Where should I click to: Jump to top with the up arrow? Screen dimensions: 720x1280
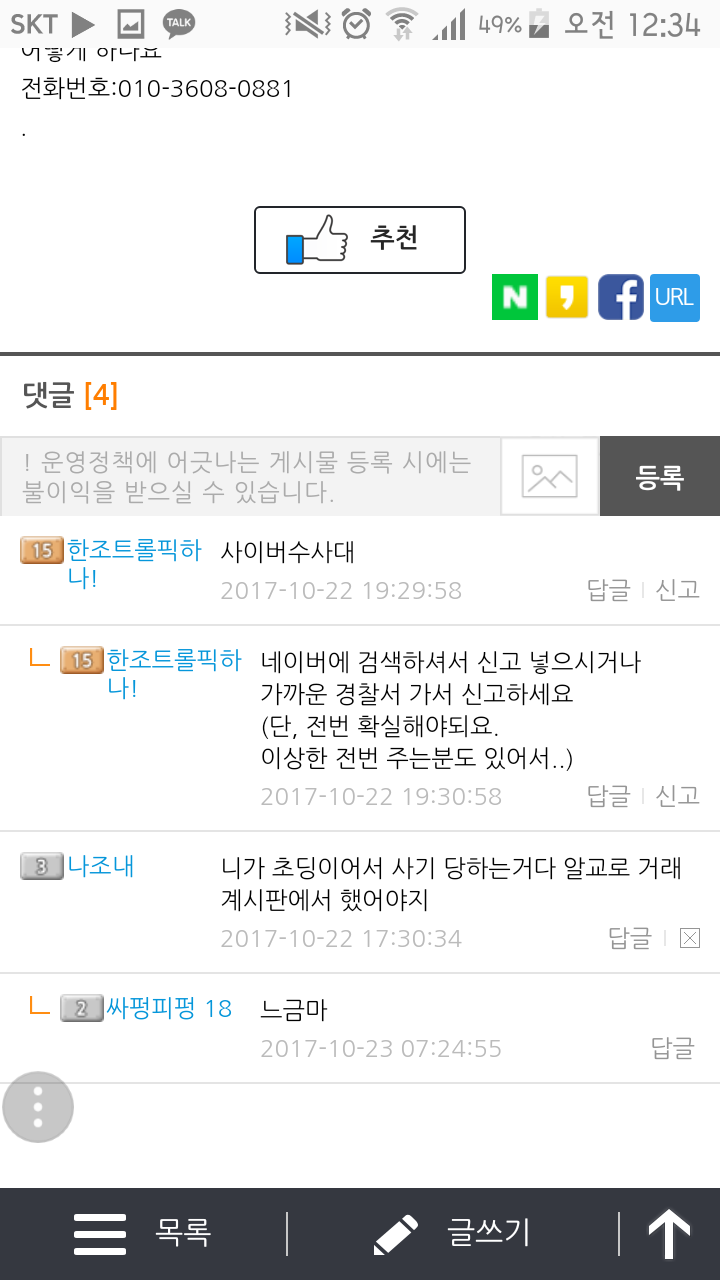pyautogui.click(x=669, y=1233)
